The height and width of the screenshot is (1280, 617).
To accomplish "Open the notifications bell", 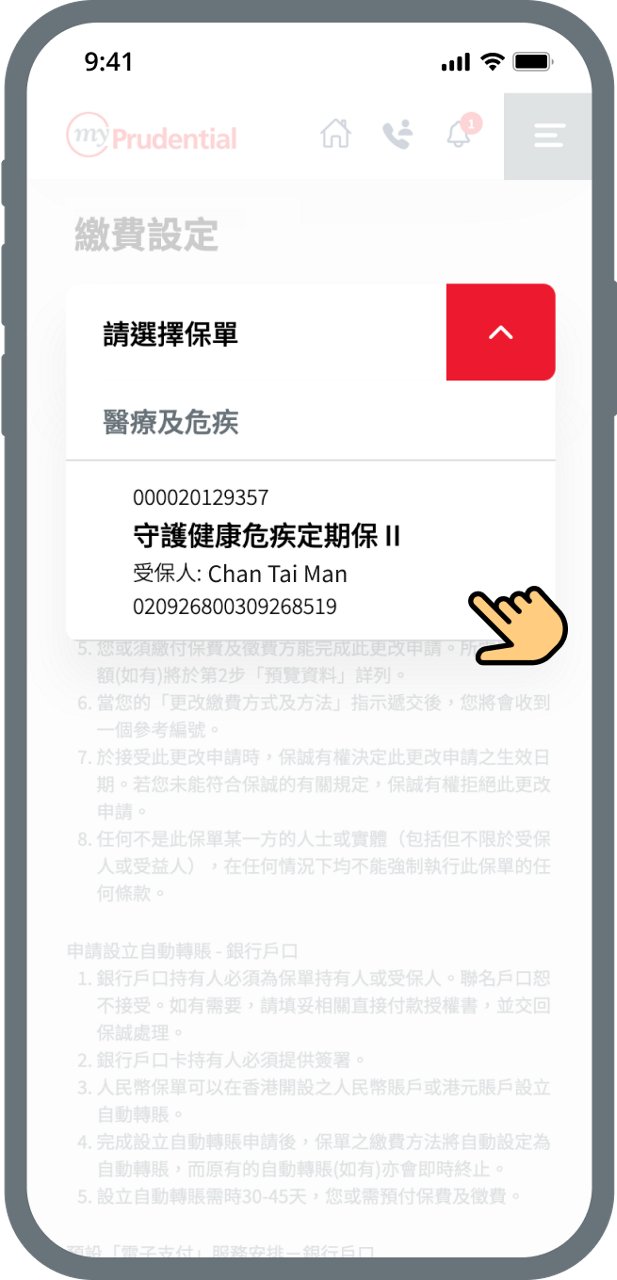I will (x=459, y=134).
